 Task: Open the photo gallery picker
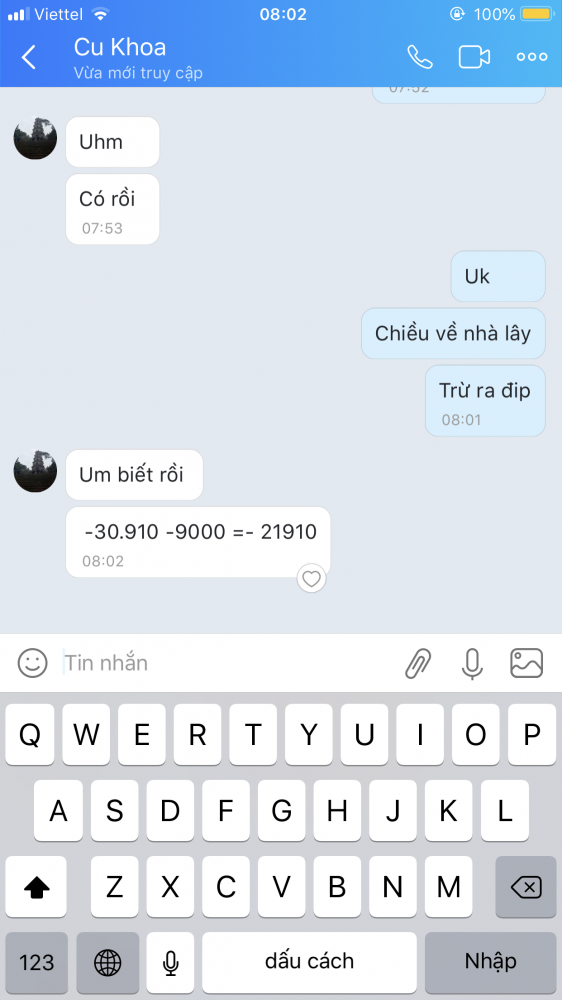point(526,663)
